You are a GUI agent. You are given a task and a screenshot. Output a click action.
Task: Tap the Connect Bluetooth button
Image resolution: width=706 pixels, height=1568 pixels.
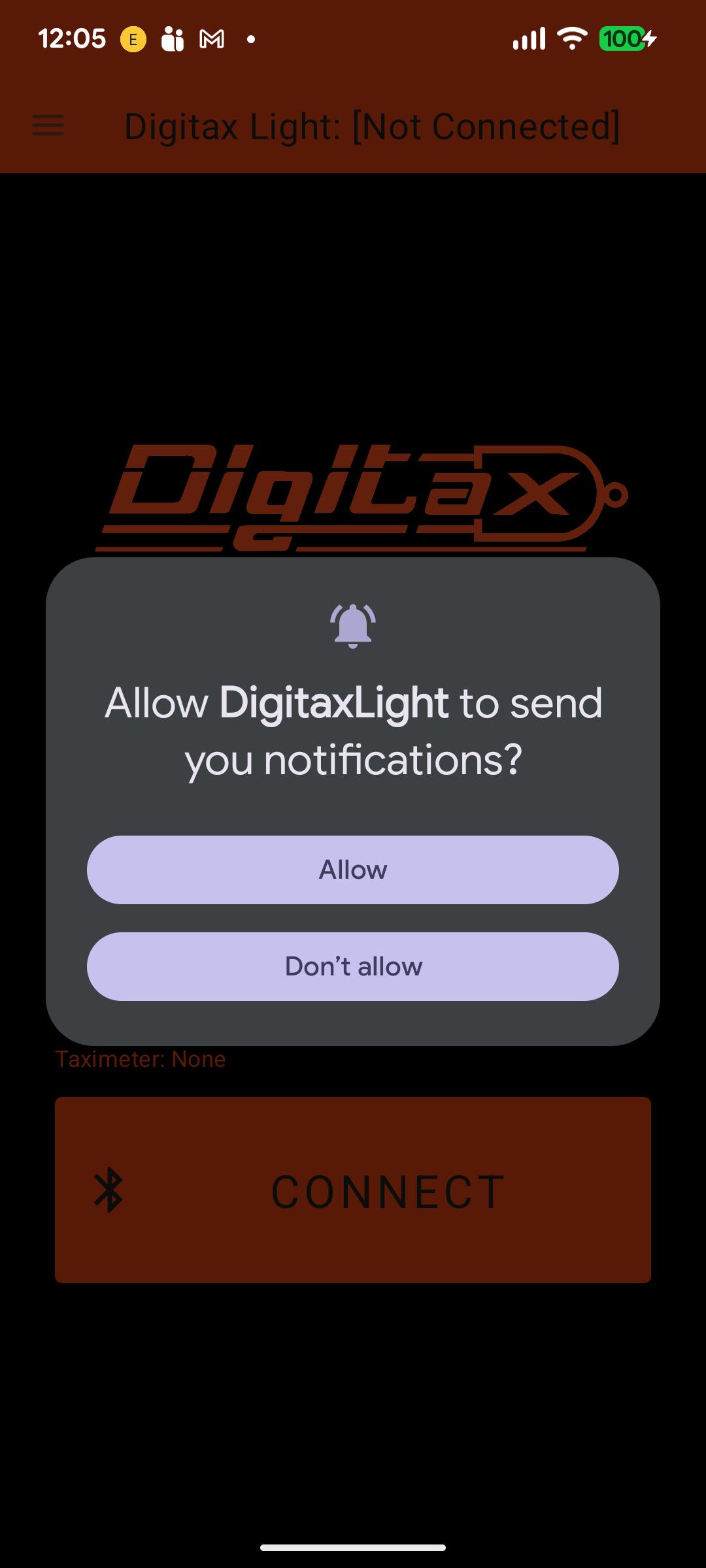pyautogui.click(x=353, y=1190)
